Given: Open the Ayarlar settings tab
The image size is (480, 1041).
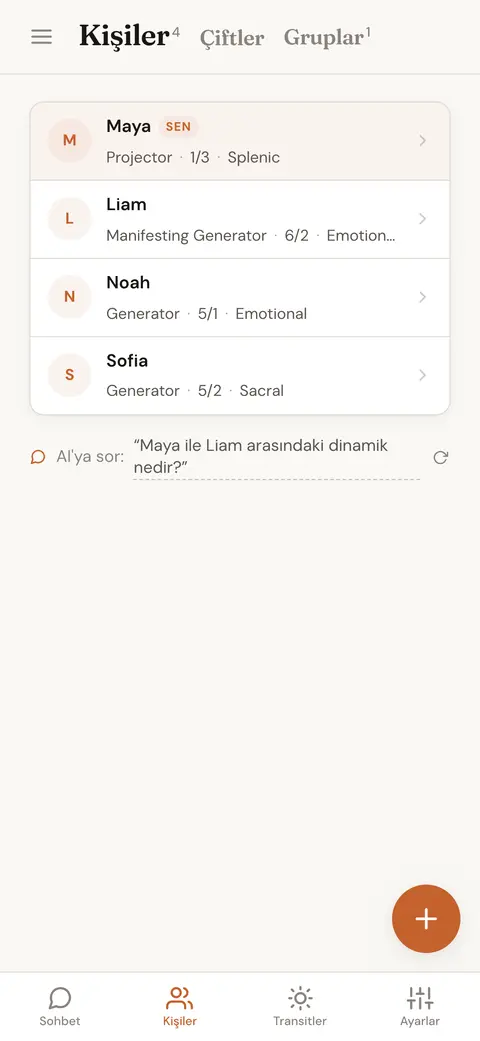Looking at the screenshot, I should (420, 1006).
